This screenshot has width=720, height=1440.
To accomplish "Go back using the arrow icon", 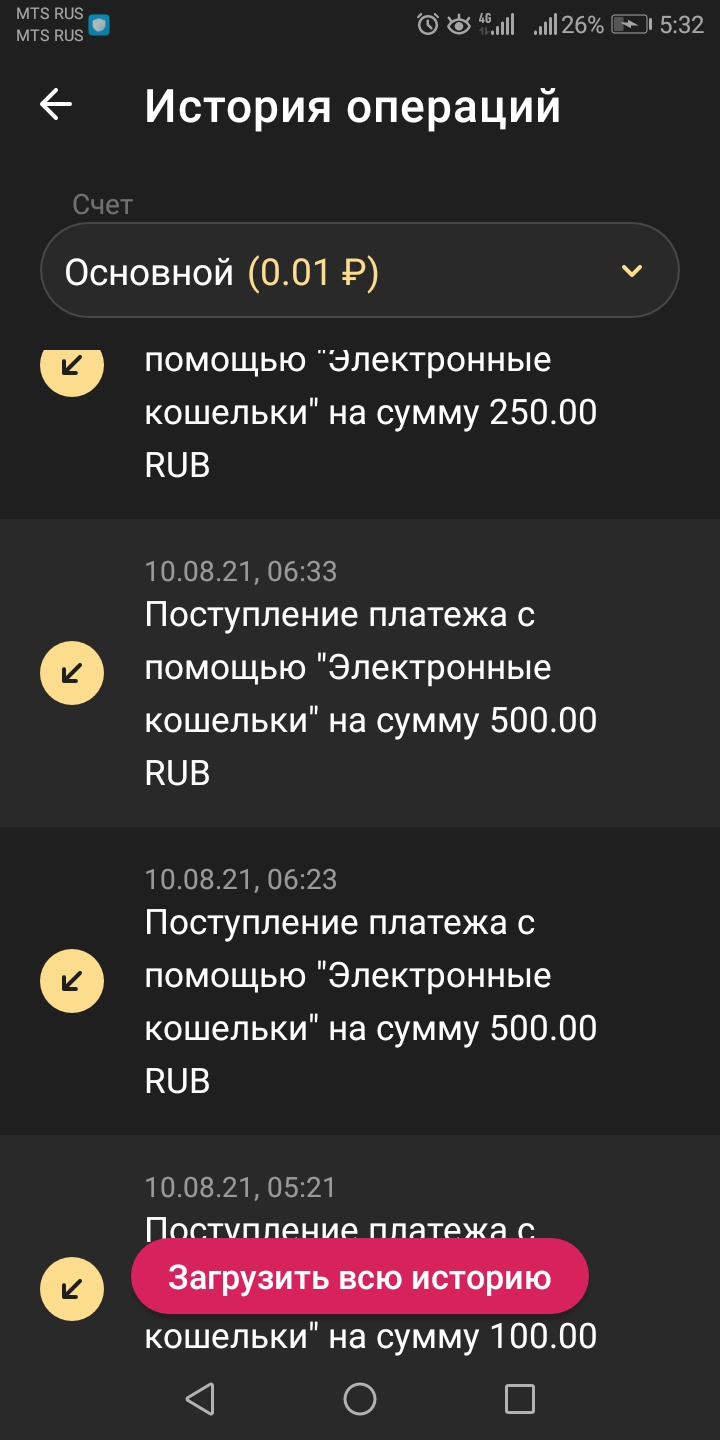I will point(56,105).
